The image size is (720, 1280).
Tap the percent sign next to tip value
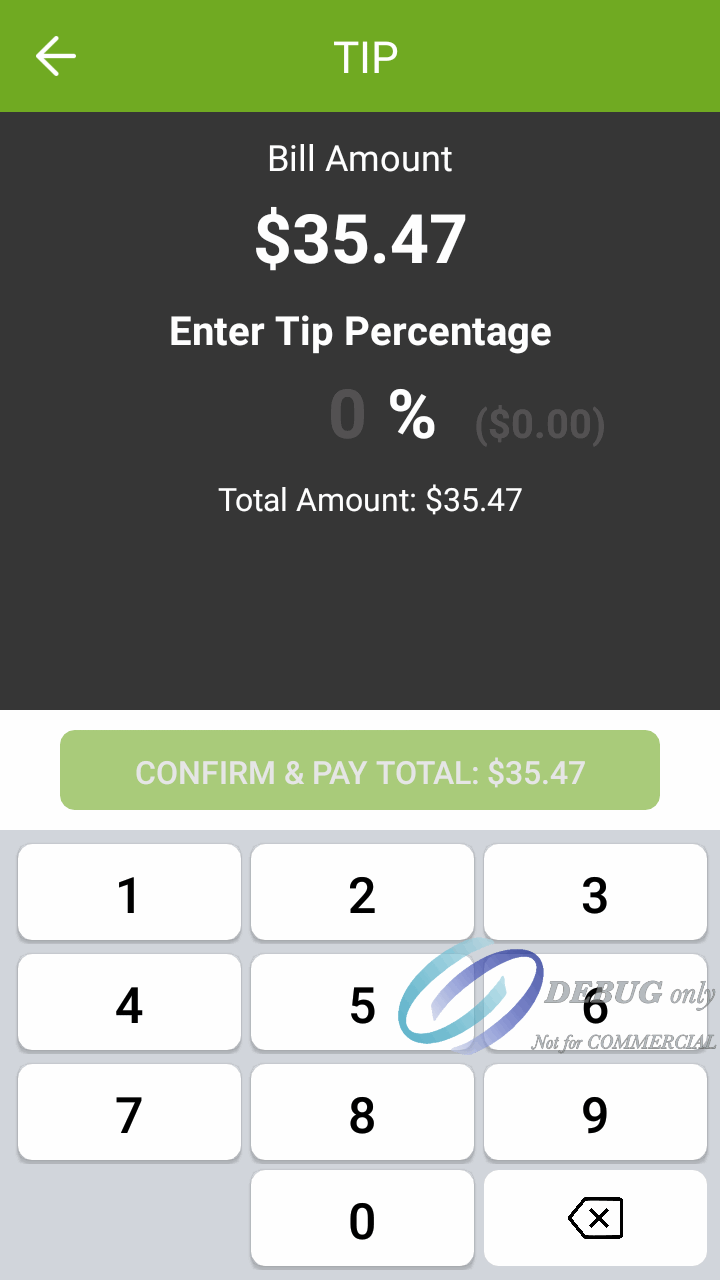click(x=414, y=415)
